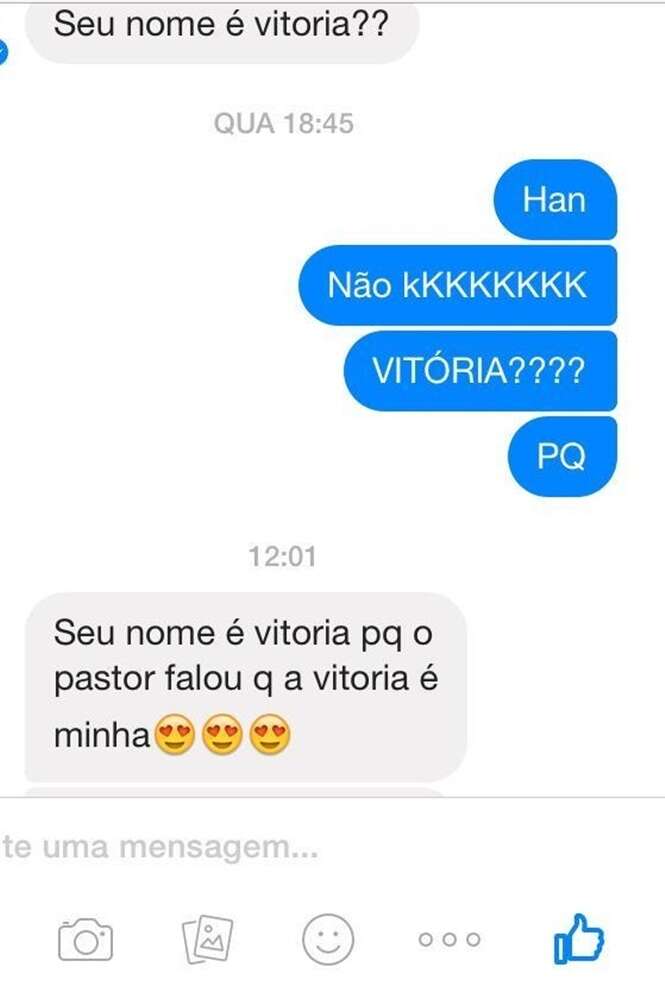Open the camera to take a photo

click(85, 941)
